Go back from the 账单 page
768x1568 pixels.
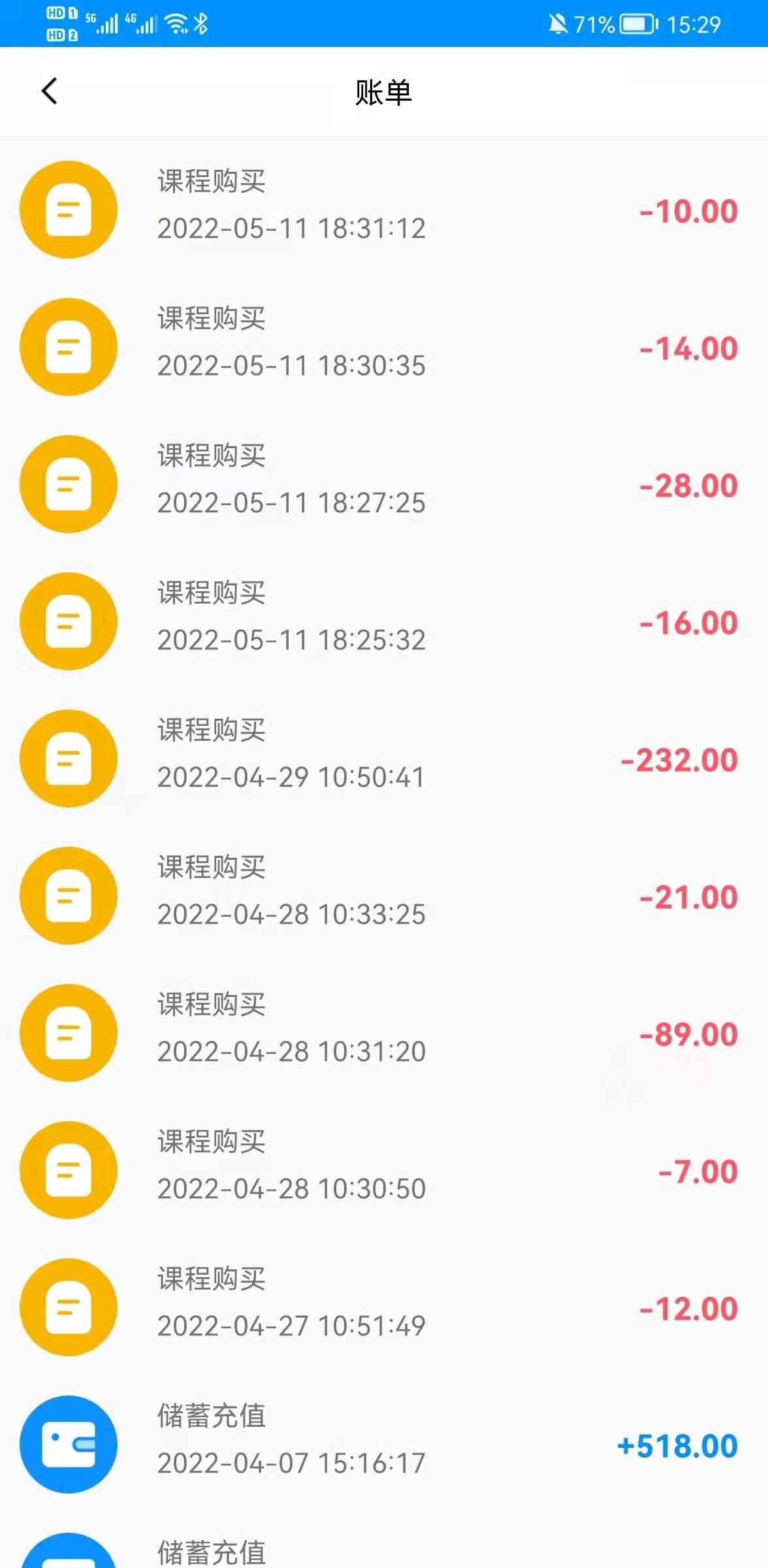pos(50,91)
